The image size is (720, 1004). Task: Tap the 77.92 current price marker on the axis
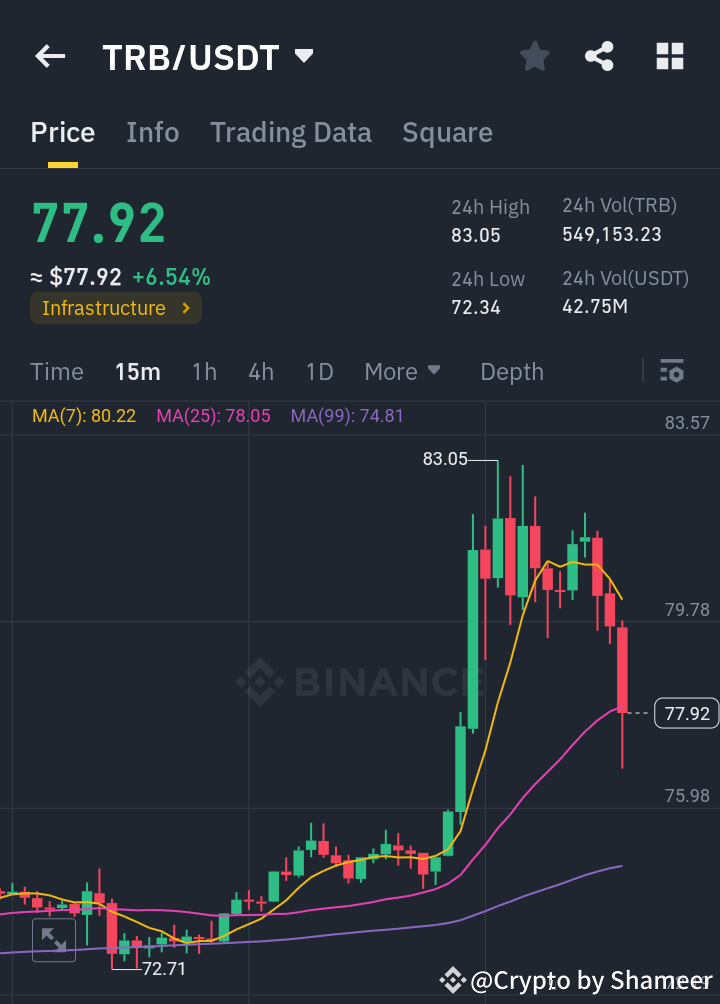point(686,713)
